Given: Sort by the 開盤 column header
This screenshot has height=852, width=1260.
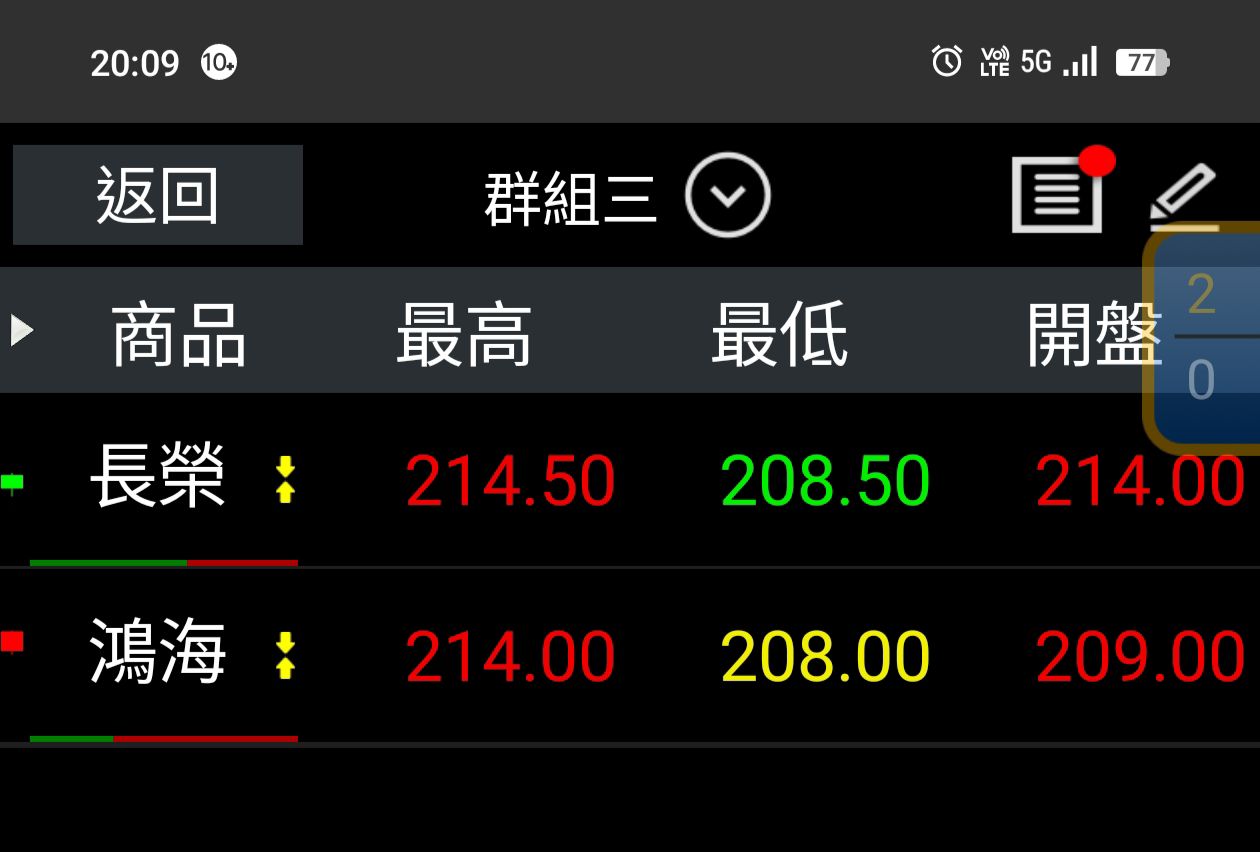Looking at the screenshot, I should pos(1093,333).
